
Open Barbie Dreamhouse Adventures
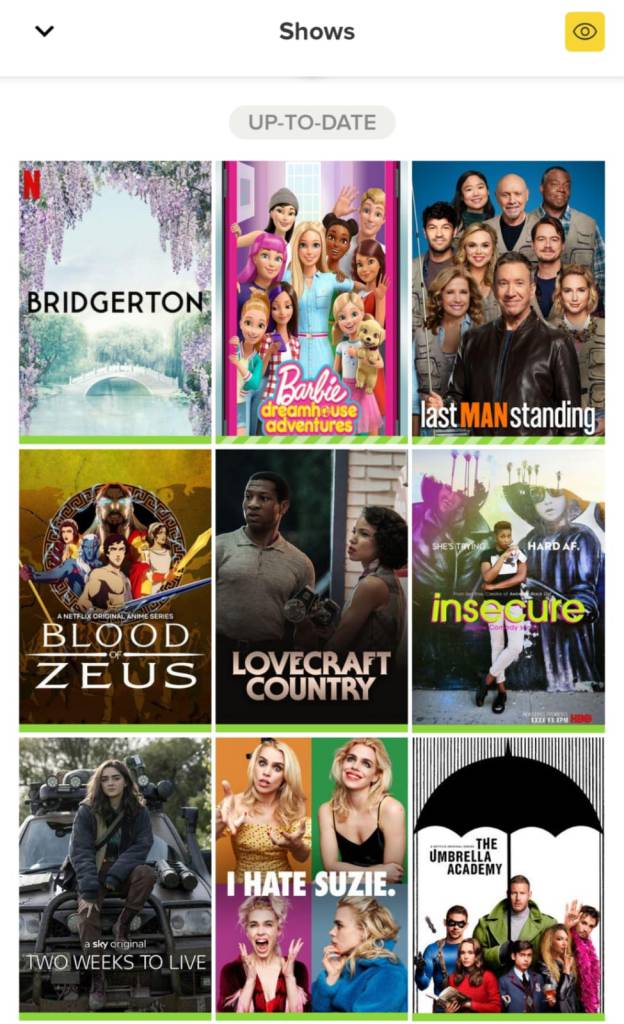pyautogui.click(x=312, y=298)
